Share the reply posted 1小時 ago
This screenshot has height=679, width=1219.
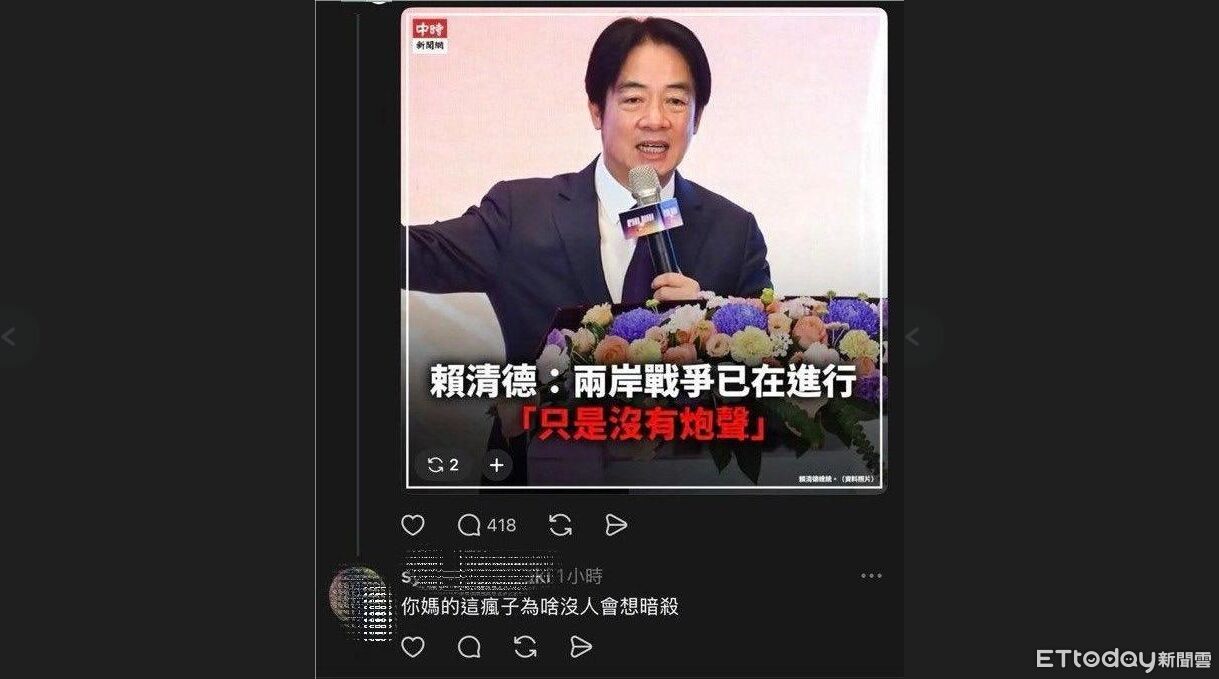(x=581, y=647)
